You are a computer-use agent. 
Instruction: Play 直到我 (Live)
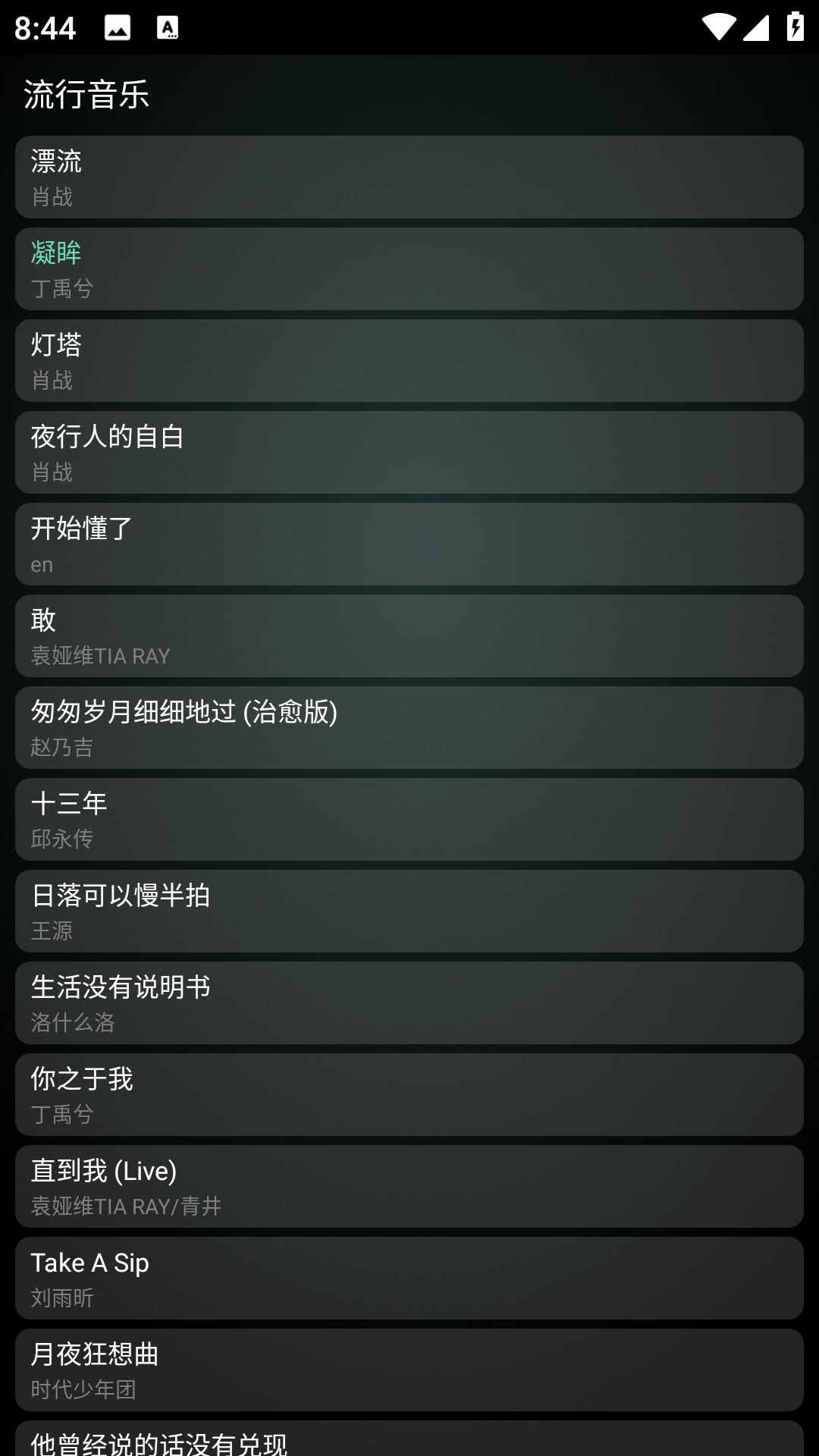pyautogui.click(x=409, y=1187)
